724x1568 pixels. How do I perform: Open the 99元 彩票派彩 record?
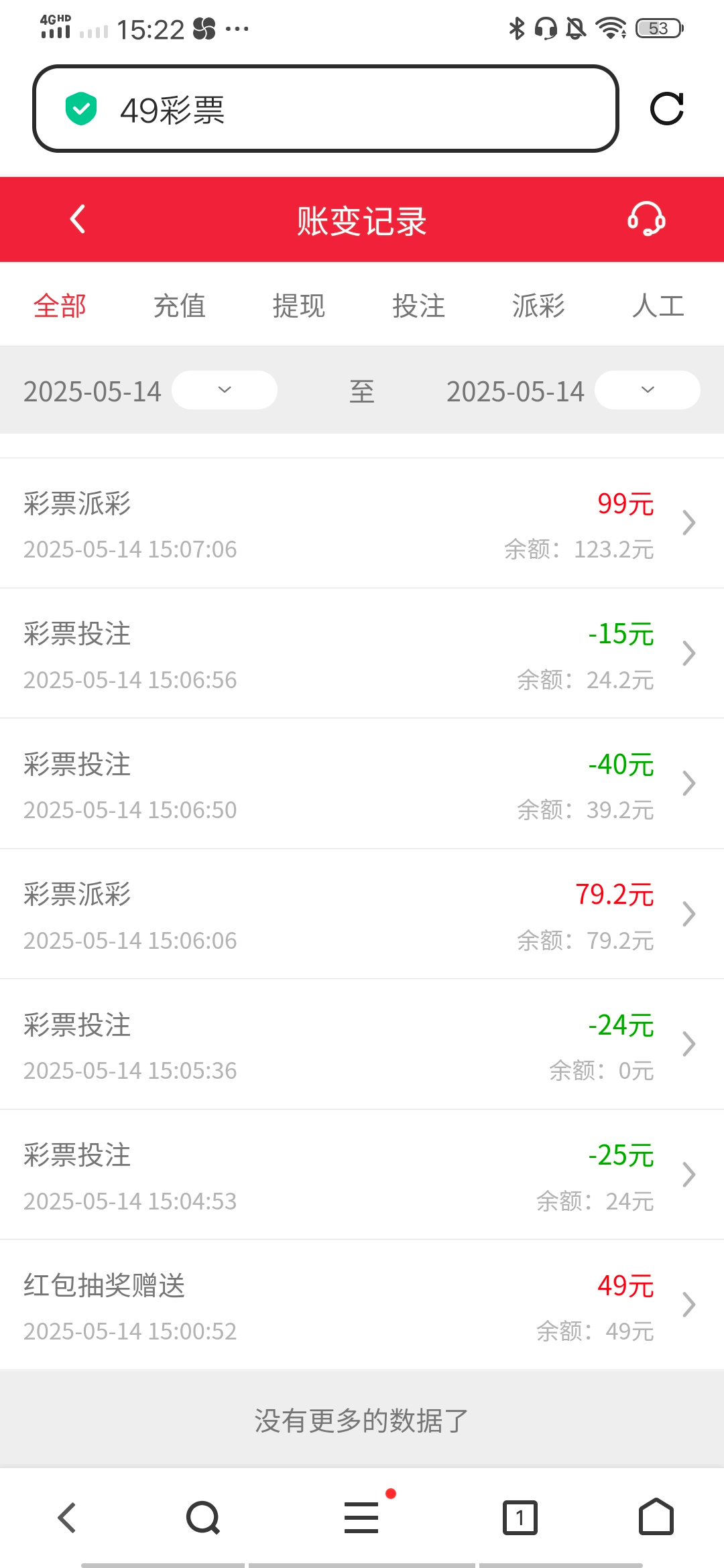(x=362, y=523)
